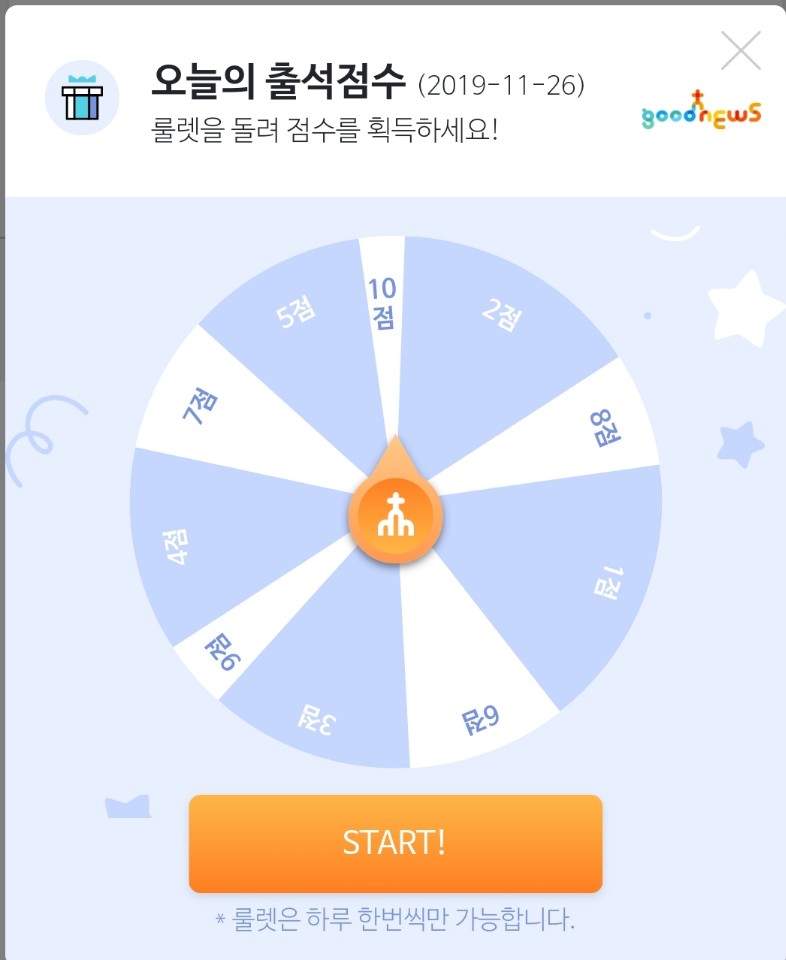Close the attendance points popup
The image size is (786, 960).
(741, 51)
